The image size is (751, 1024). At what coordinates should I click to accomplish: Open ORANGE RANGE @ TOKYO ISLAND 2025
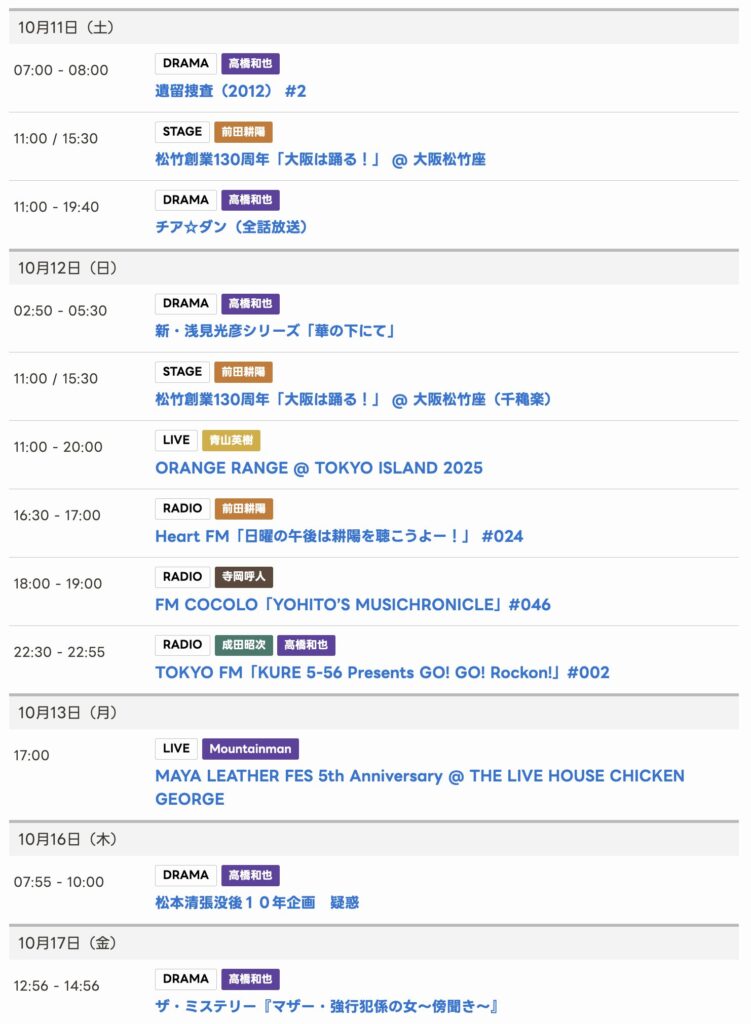point(318,467)
